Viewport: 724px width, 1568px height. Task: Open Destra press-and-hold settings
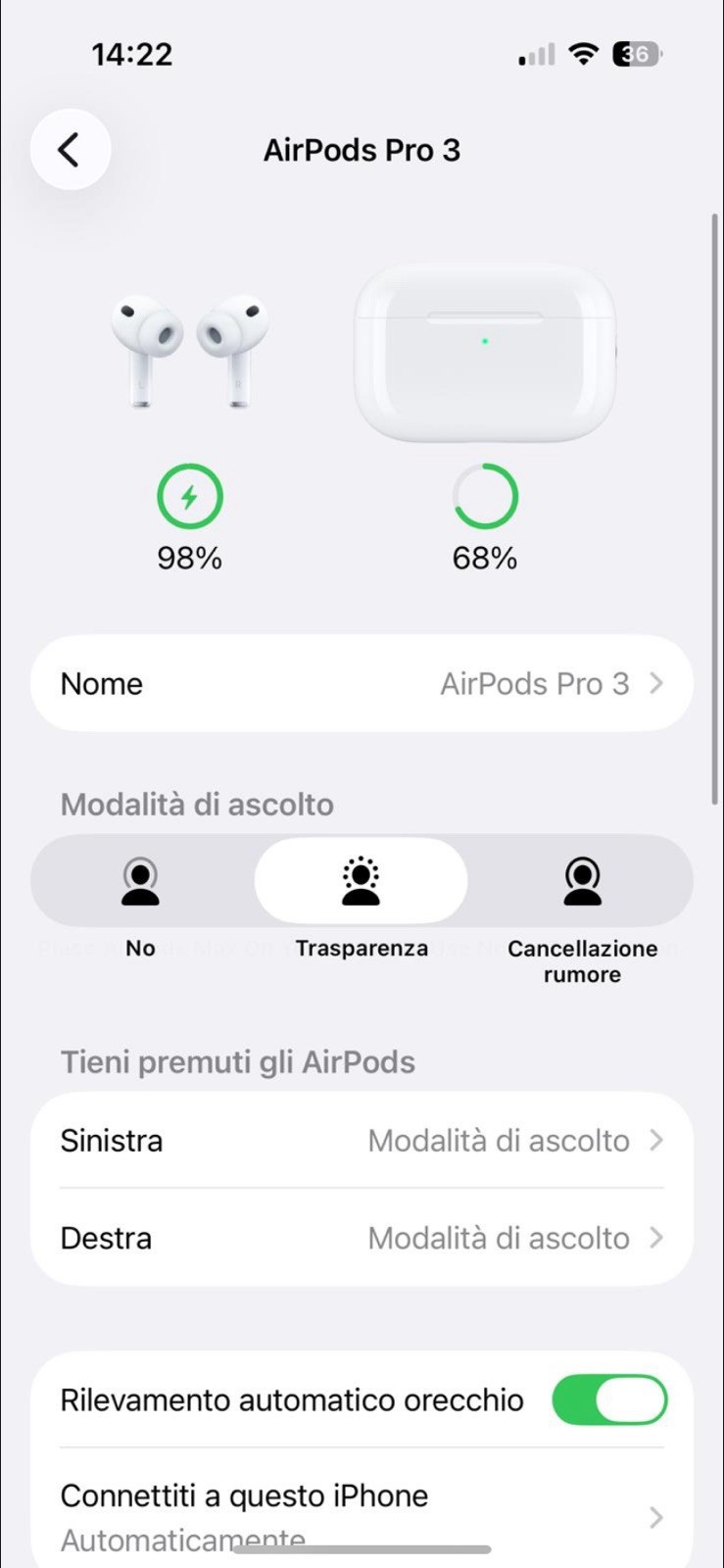tap(362, 1238)
